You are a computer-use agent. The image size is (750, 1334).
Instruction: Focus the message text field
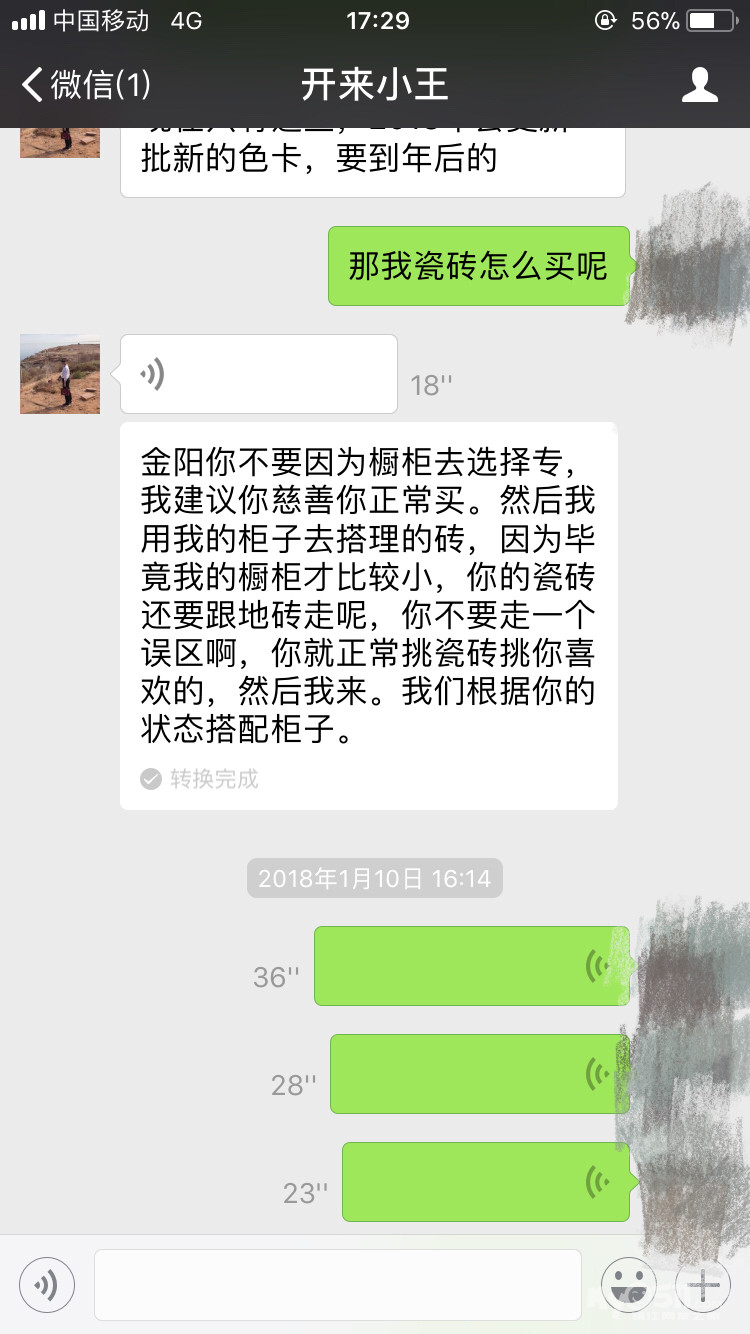tap(337, 1284)
